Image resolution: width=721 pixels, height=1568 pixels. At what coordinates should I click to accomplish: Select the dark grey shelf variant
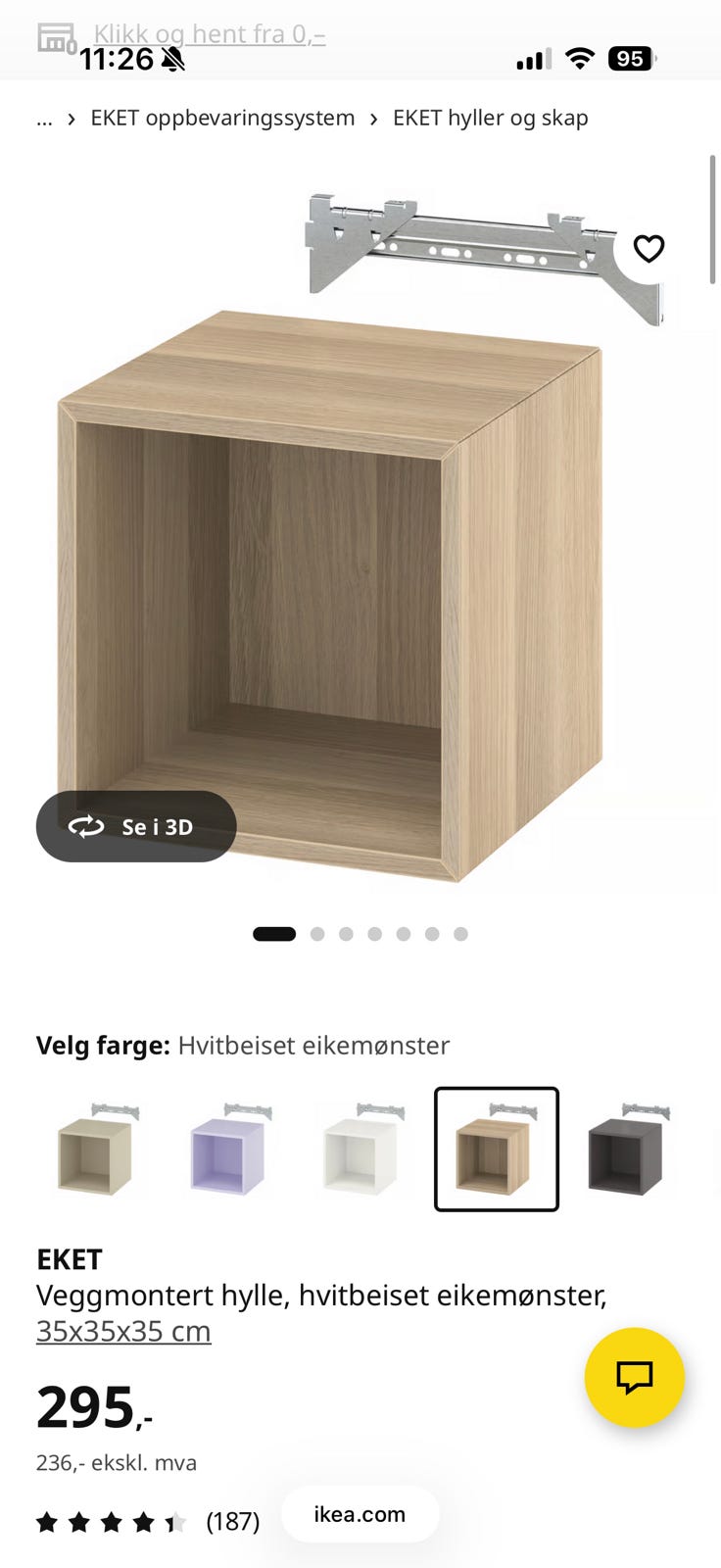coord(628,1149)
